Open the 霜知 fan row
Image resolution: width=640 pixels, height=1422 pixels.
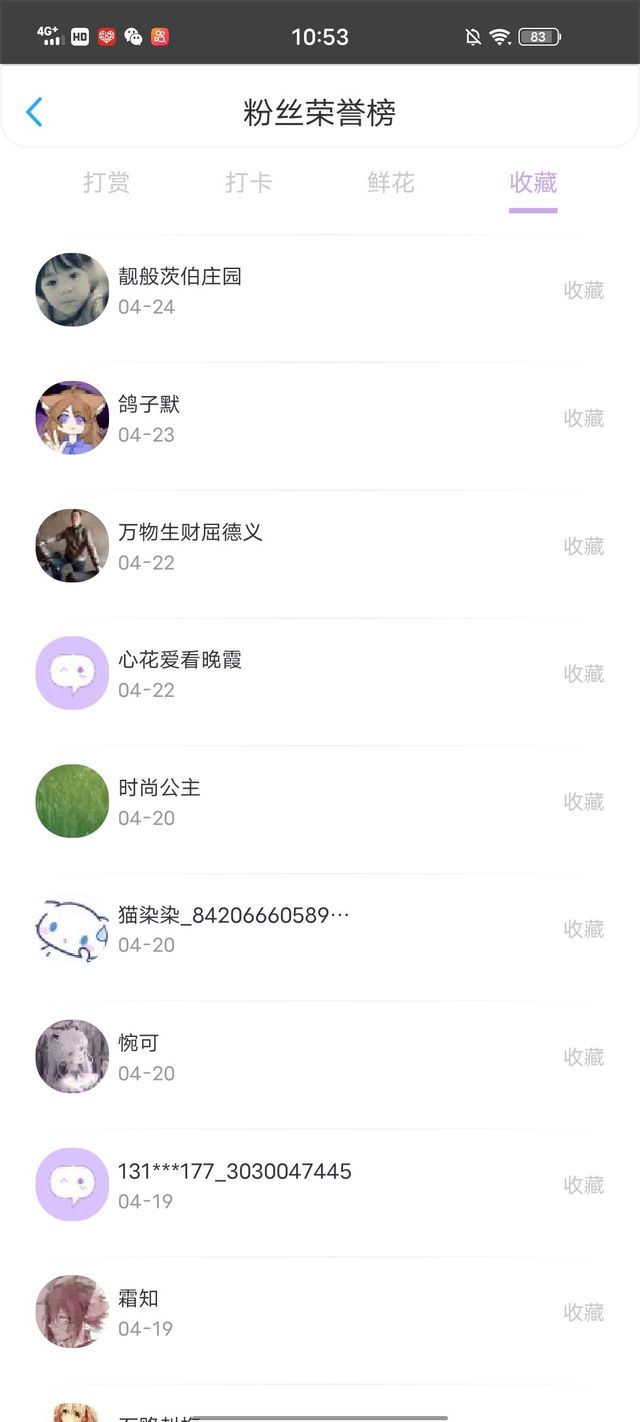click(320, 1313)
